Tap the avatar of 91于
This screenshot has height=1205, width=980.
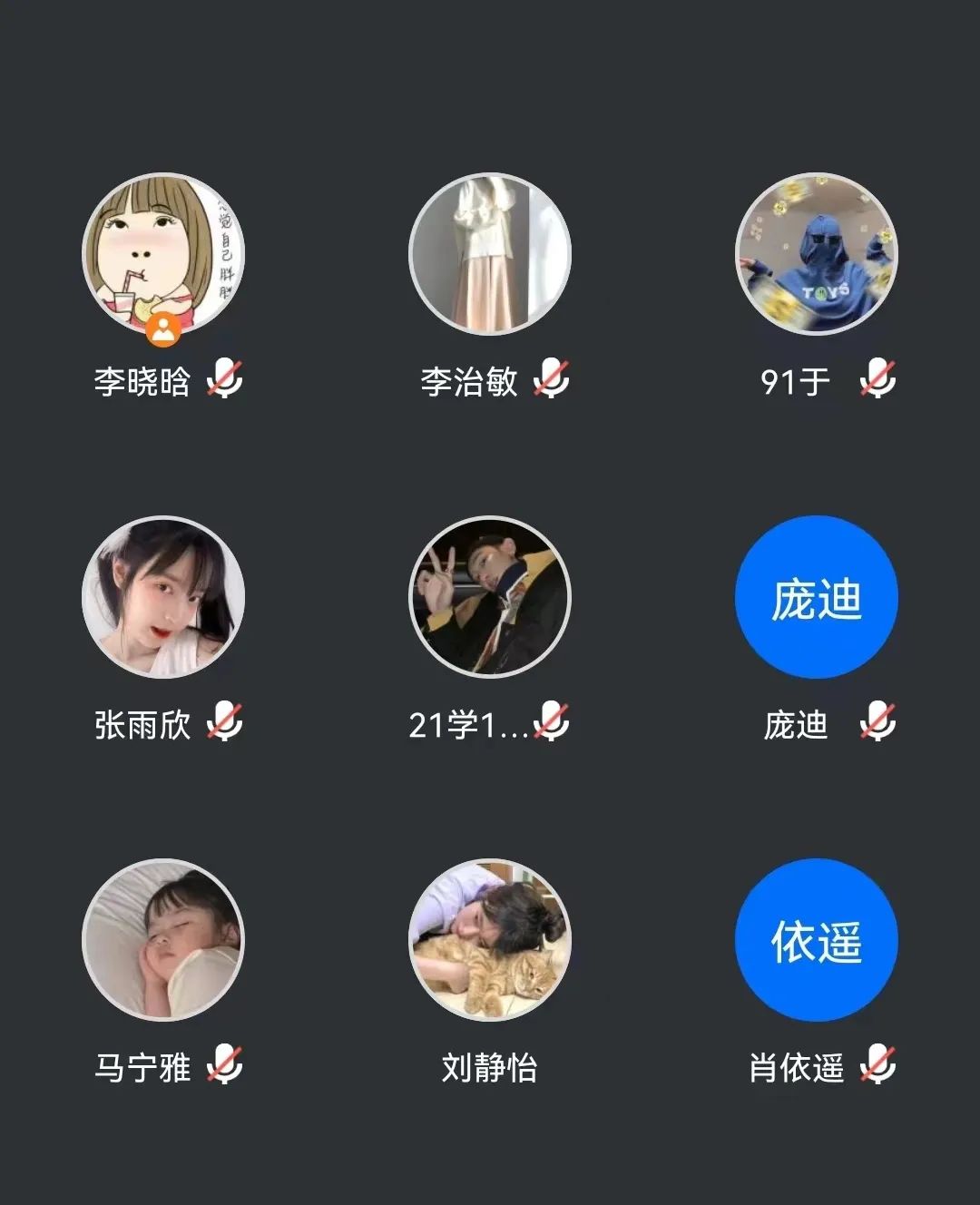click(816, 254)
